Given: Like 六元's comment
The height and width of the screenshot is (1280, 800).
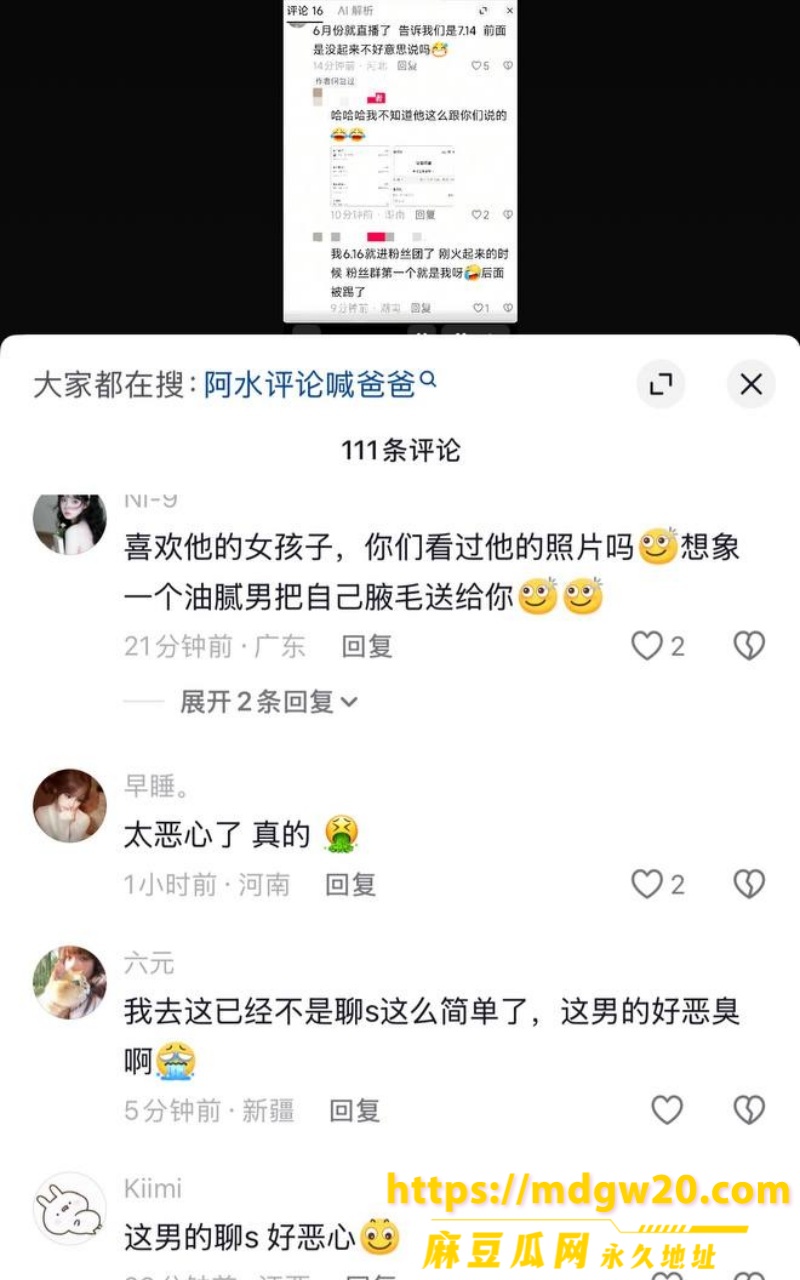Looking at the screenshot, I should point(667,1110).
